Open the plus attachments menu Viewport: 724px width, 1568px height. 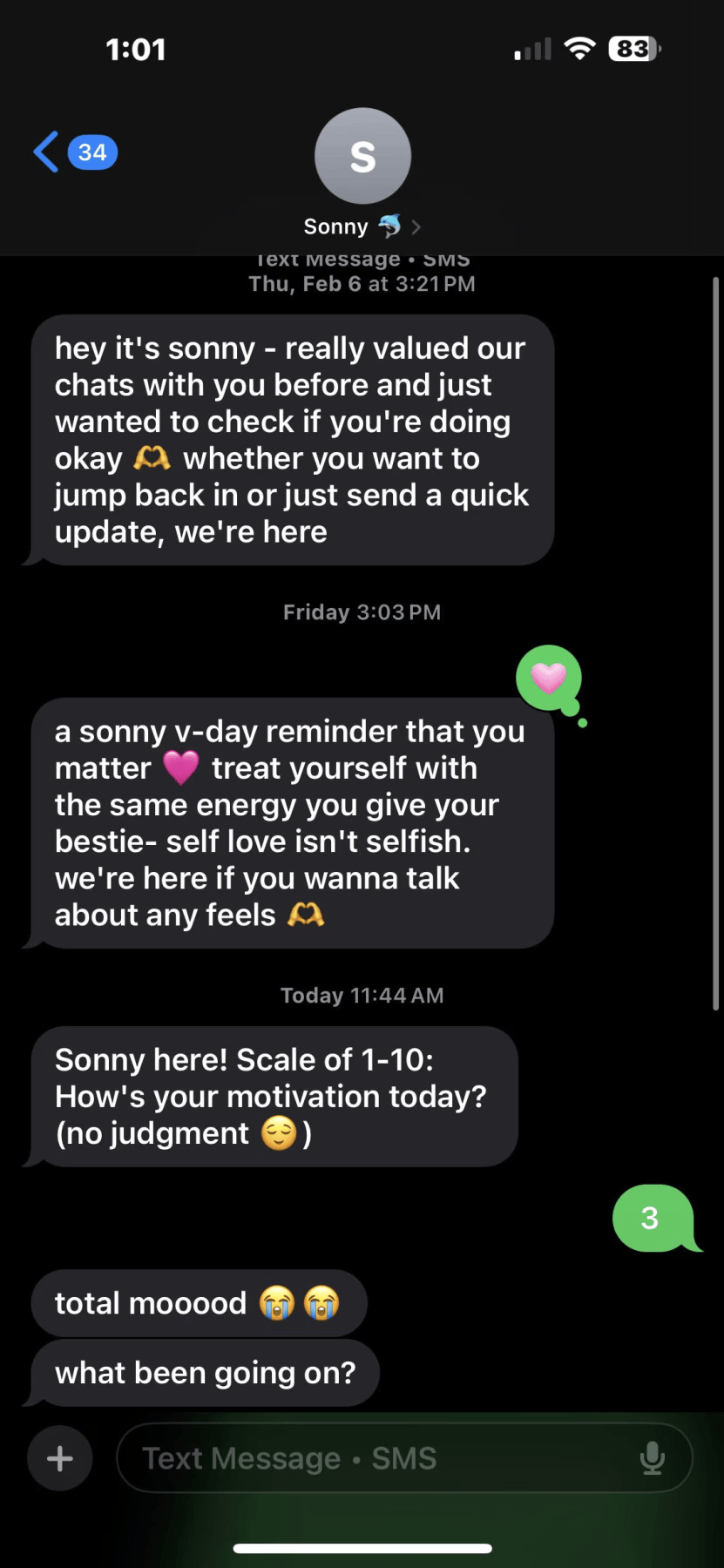click(x=60, y=1458)
